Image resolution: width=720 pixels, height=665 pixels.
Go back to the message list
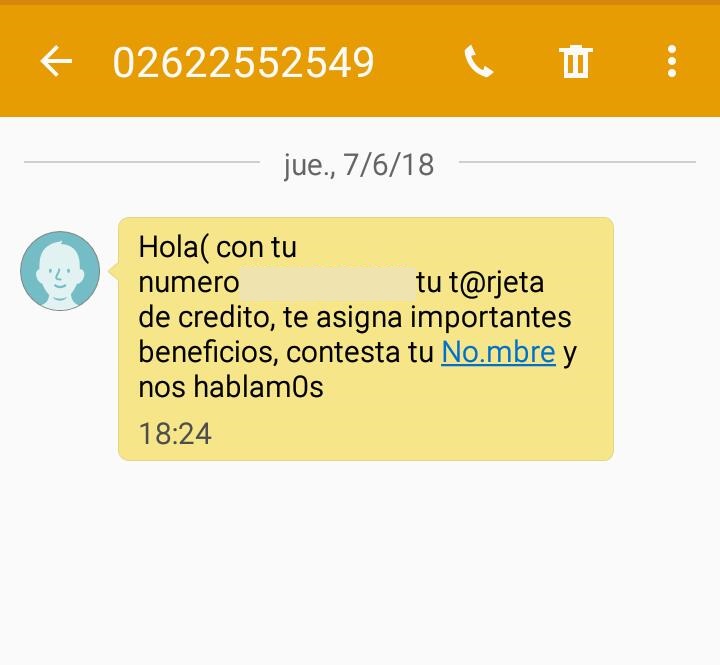pos(57,62)
